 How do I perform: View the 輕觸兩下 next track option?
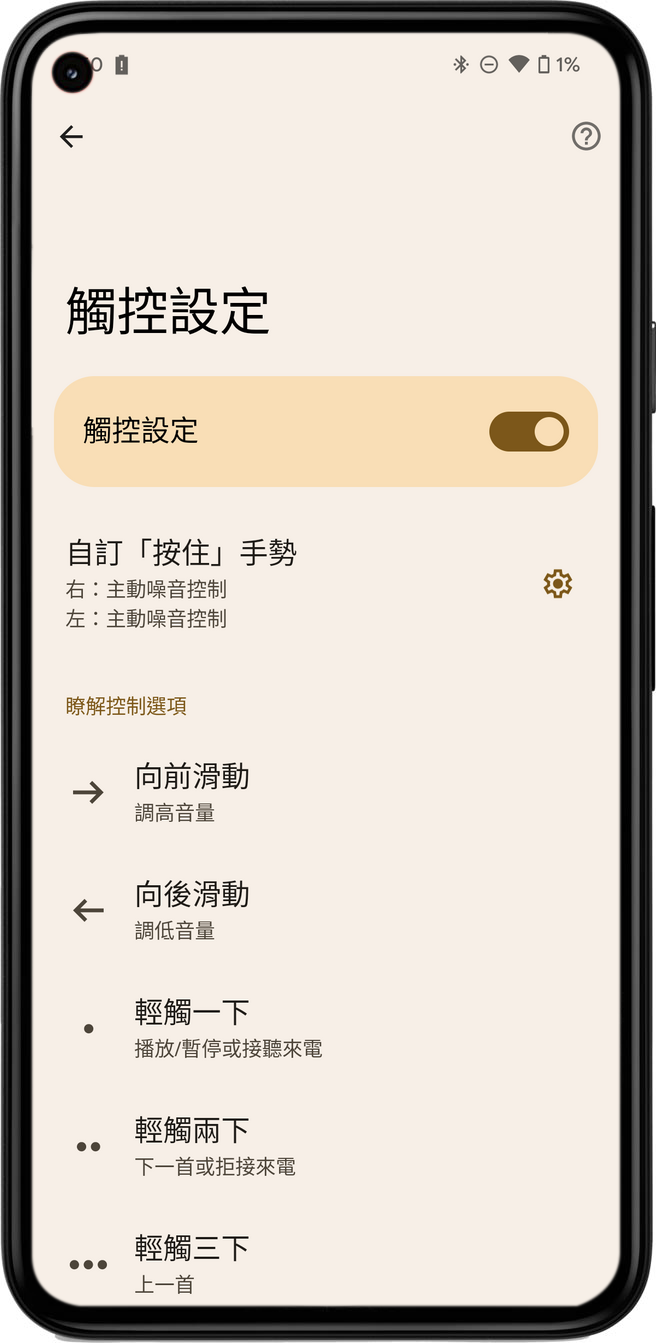[215, 1146]
